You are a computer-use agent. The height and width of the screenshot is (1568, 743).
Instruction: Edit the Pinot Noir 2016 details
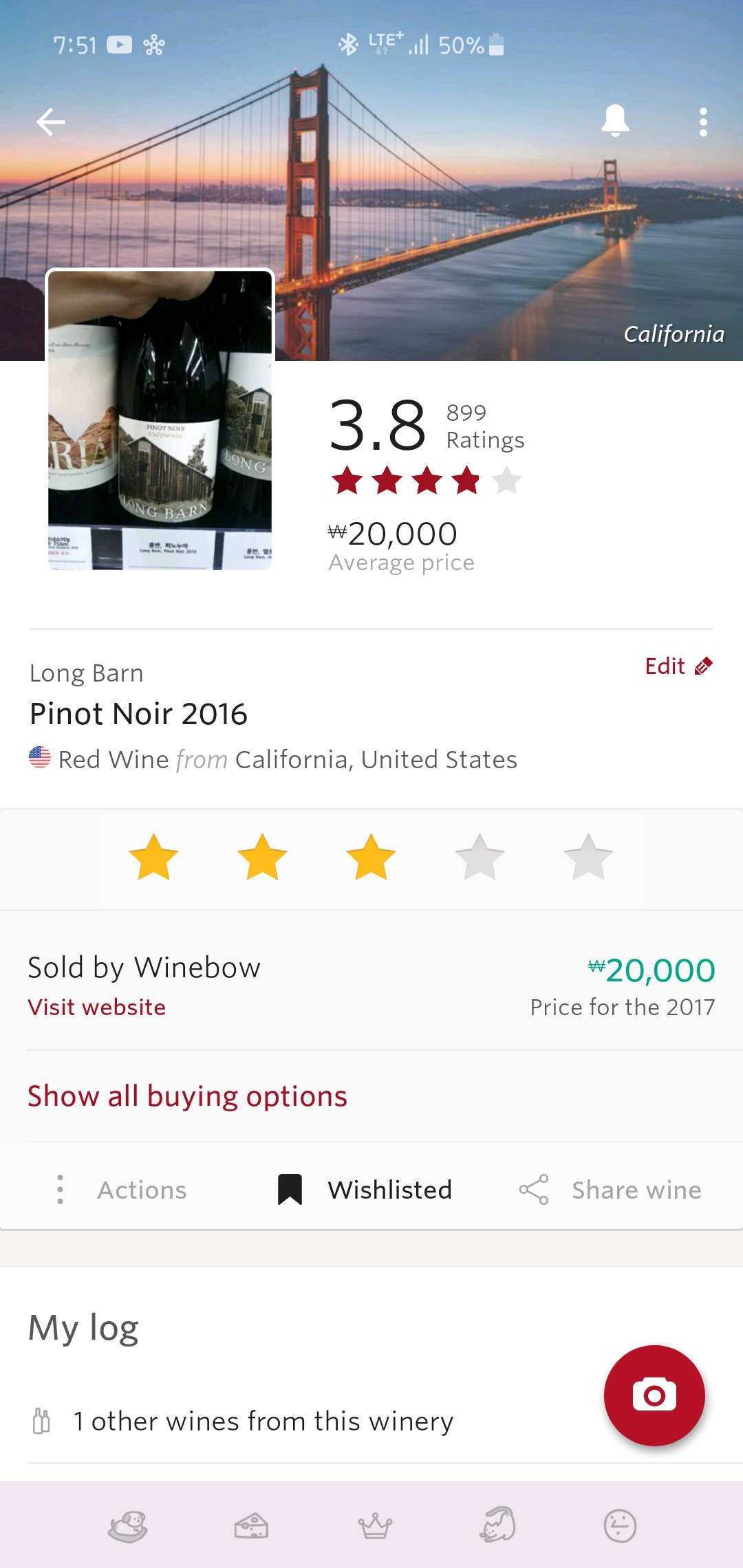coord(678,666)
